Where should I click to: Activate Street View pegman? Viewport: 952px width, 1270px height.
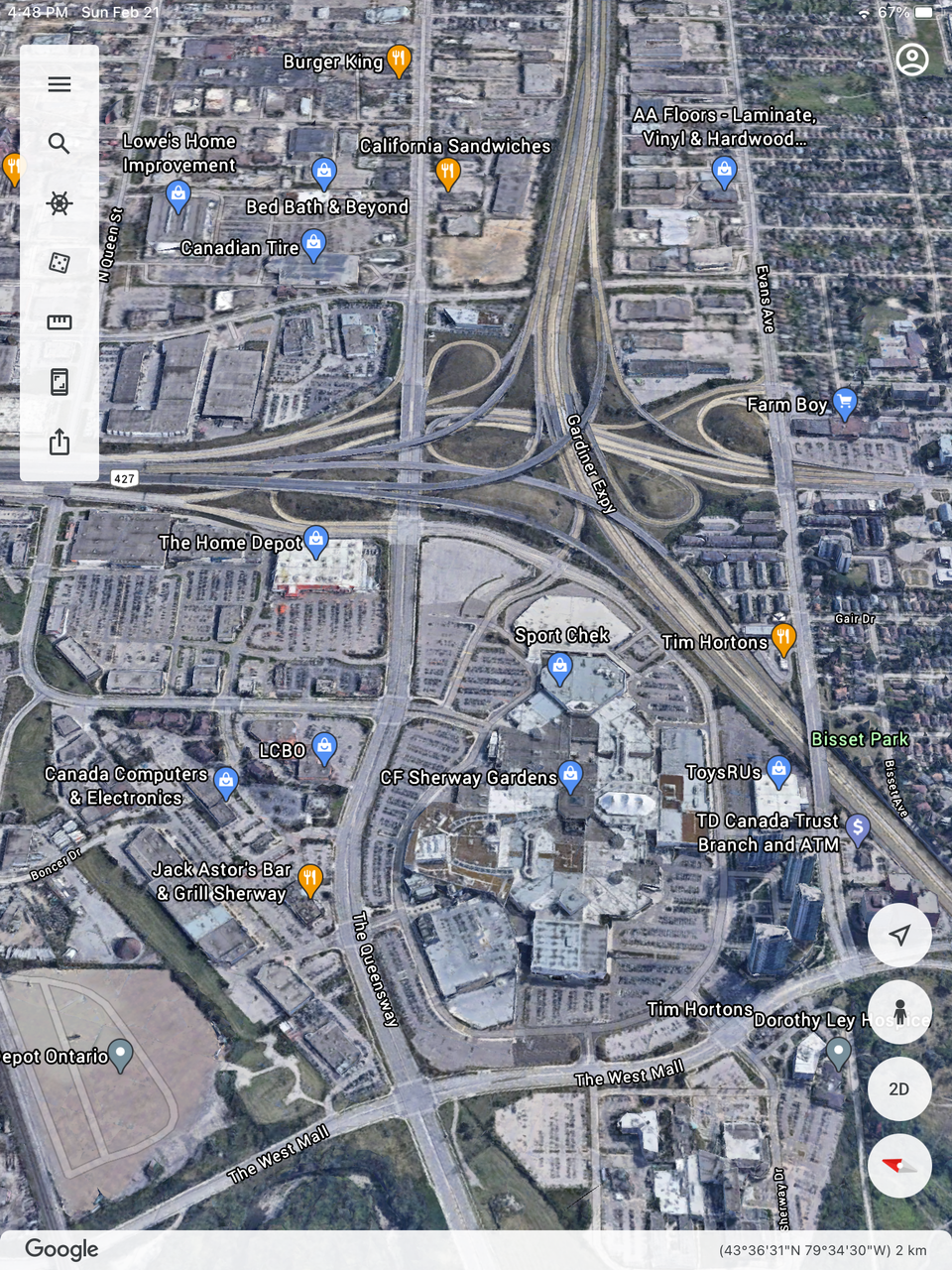click(x=899, y=1011)
